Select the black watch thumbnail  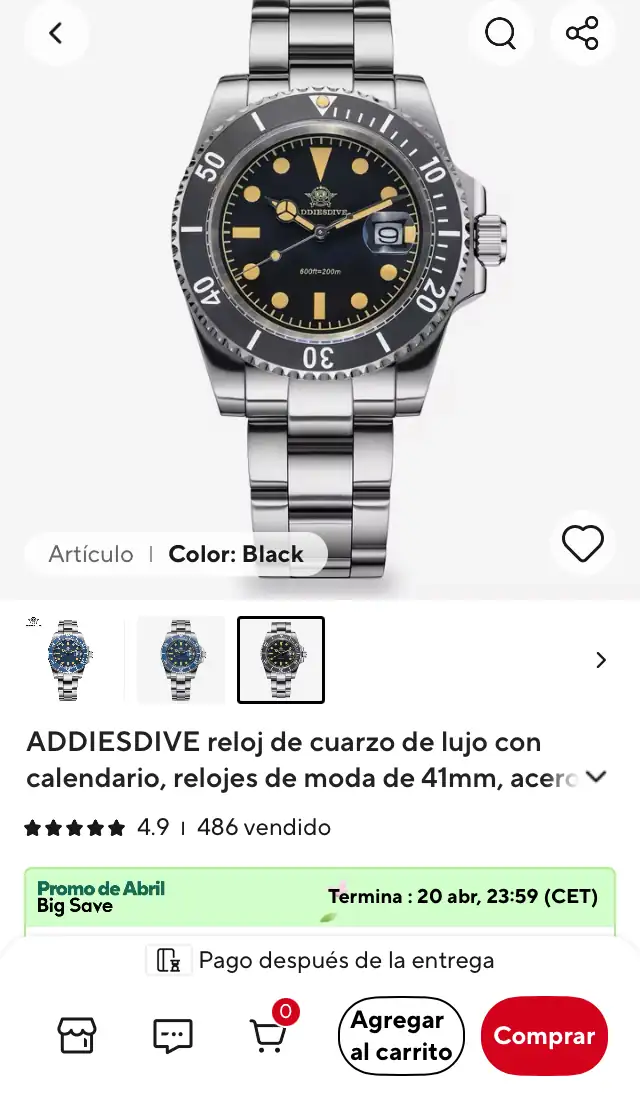[x=281, y=660]
